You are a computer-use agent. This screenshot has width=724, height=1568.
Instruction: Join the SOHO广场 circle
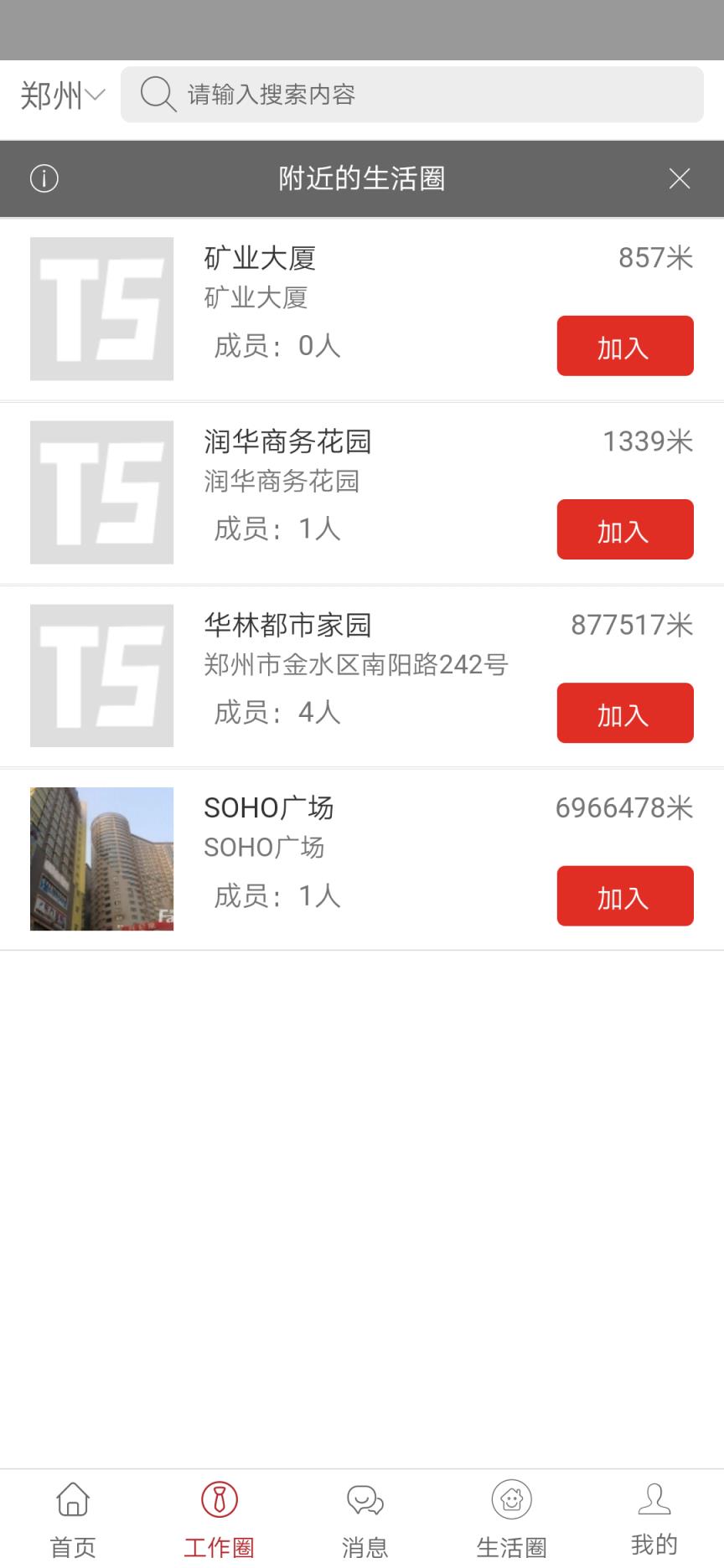[624, 896]
